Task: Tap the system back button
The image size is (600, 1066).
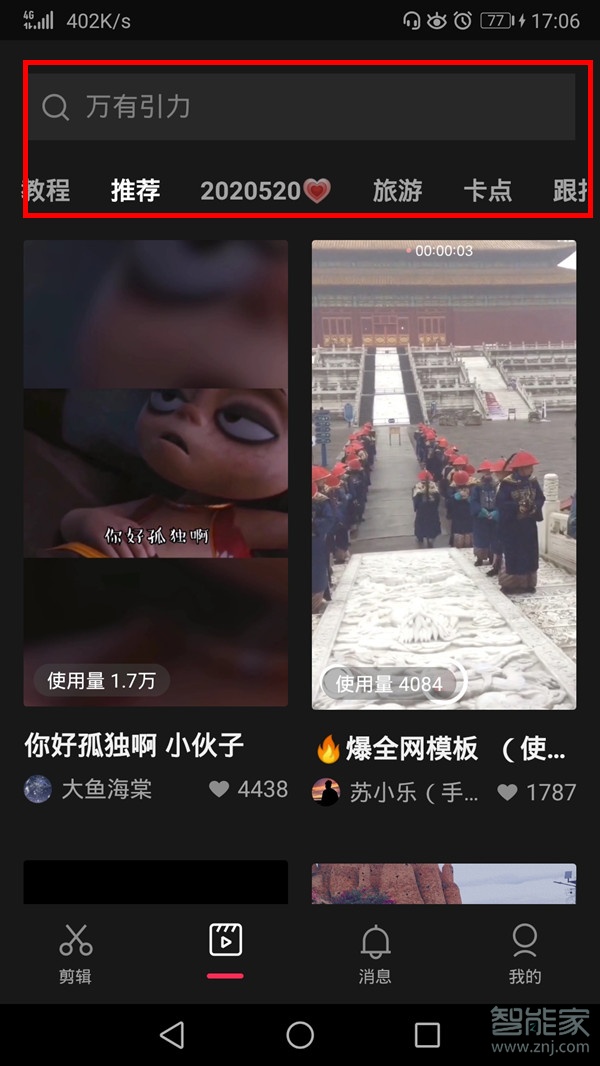Action: (x=172, y=1034)
